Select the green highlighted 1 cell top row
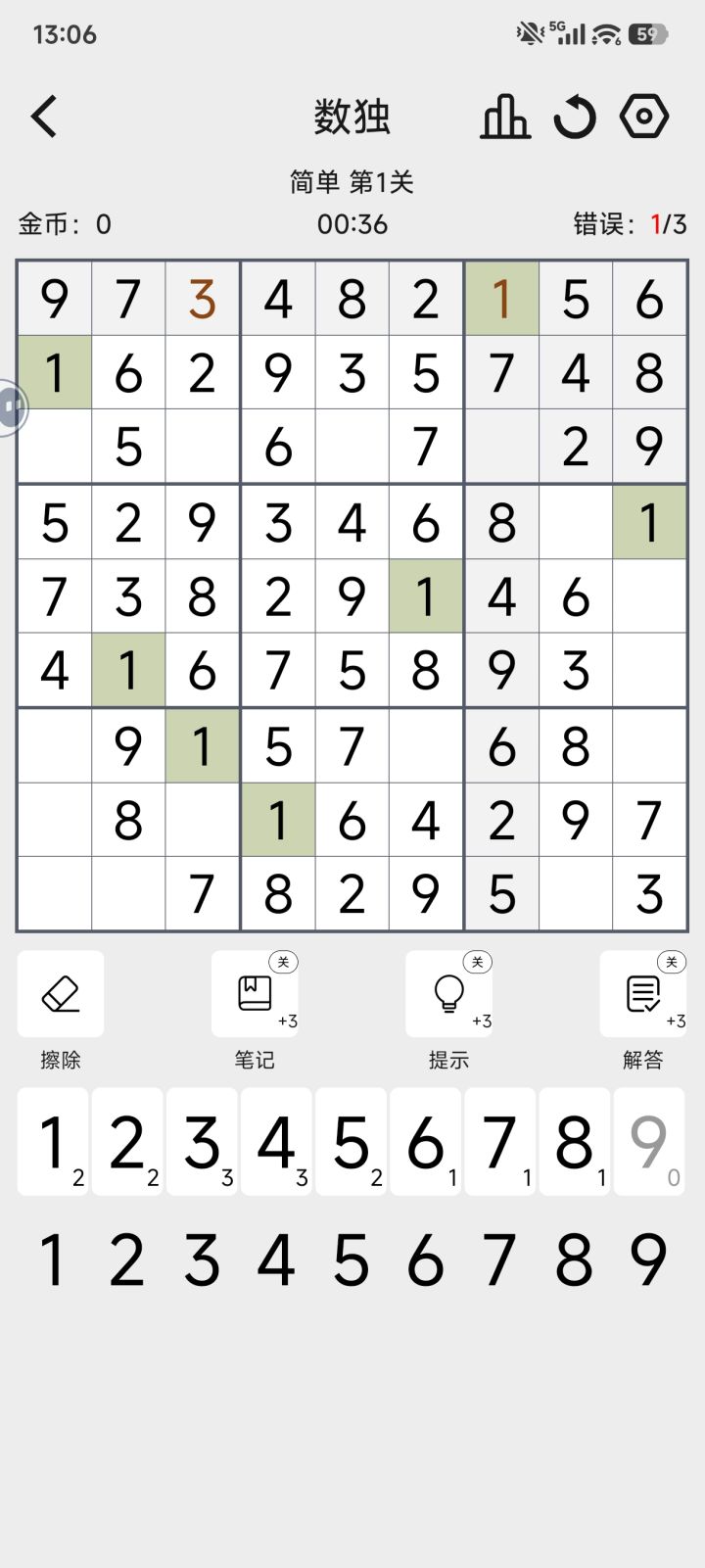The image size is (705, 1568). point(501,299)
